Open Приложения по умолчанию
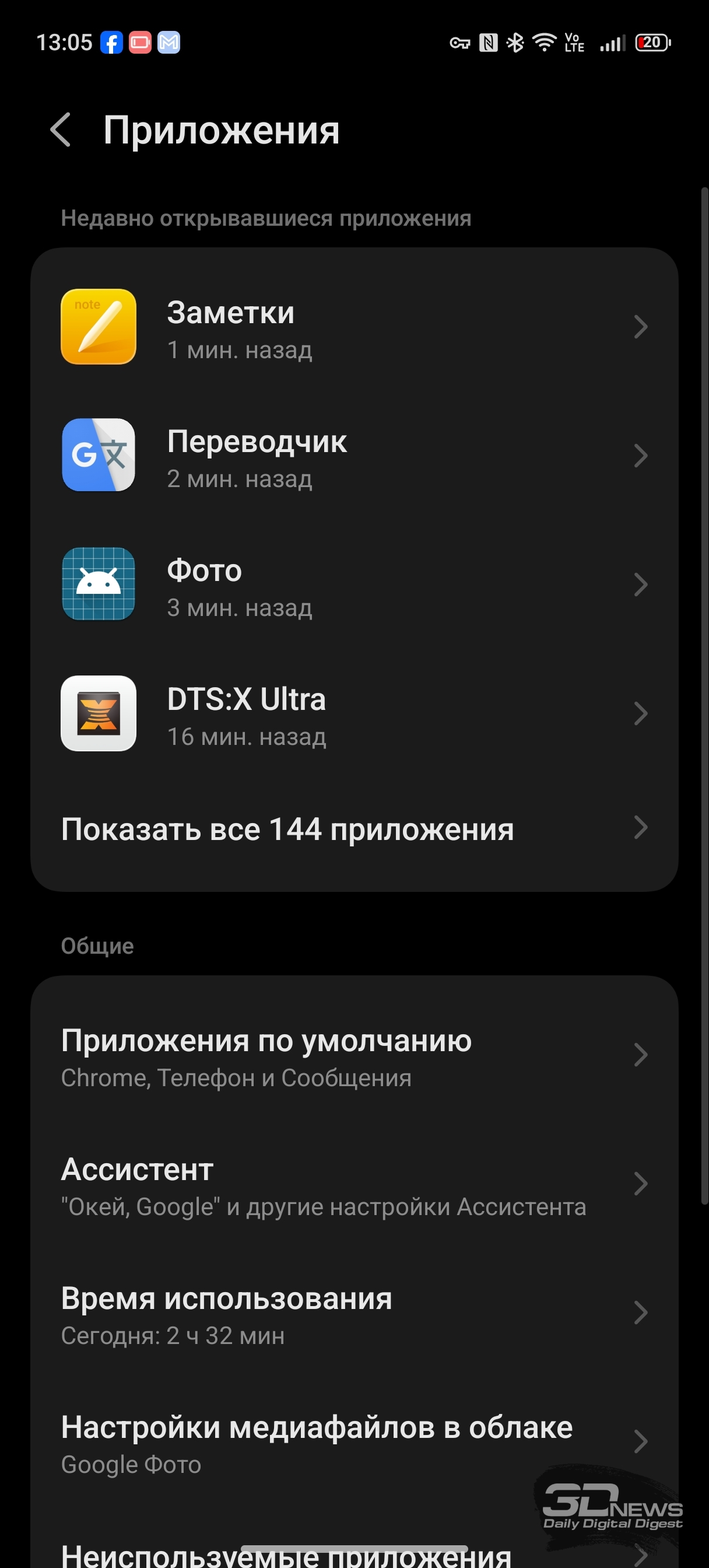Image resolution: width=709 pixels, height=1568 pixels. (354, 1055)
